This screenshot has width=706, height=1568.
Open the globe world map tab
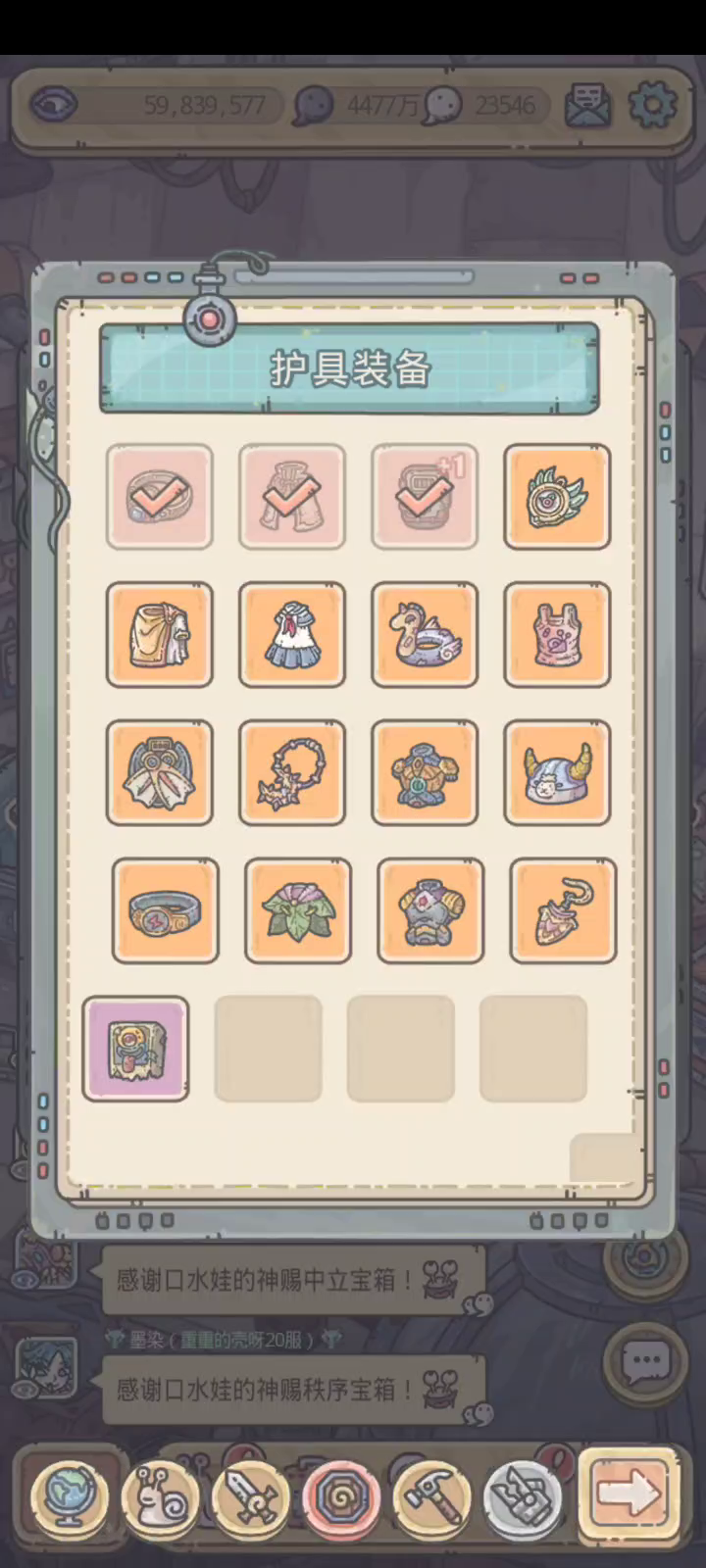coord(69,1495)
